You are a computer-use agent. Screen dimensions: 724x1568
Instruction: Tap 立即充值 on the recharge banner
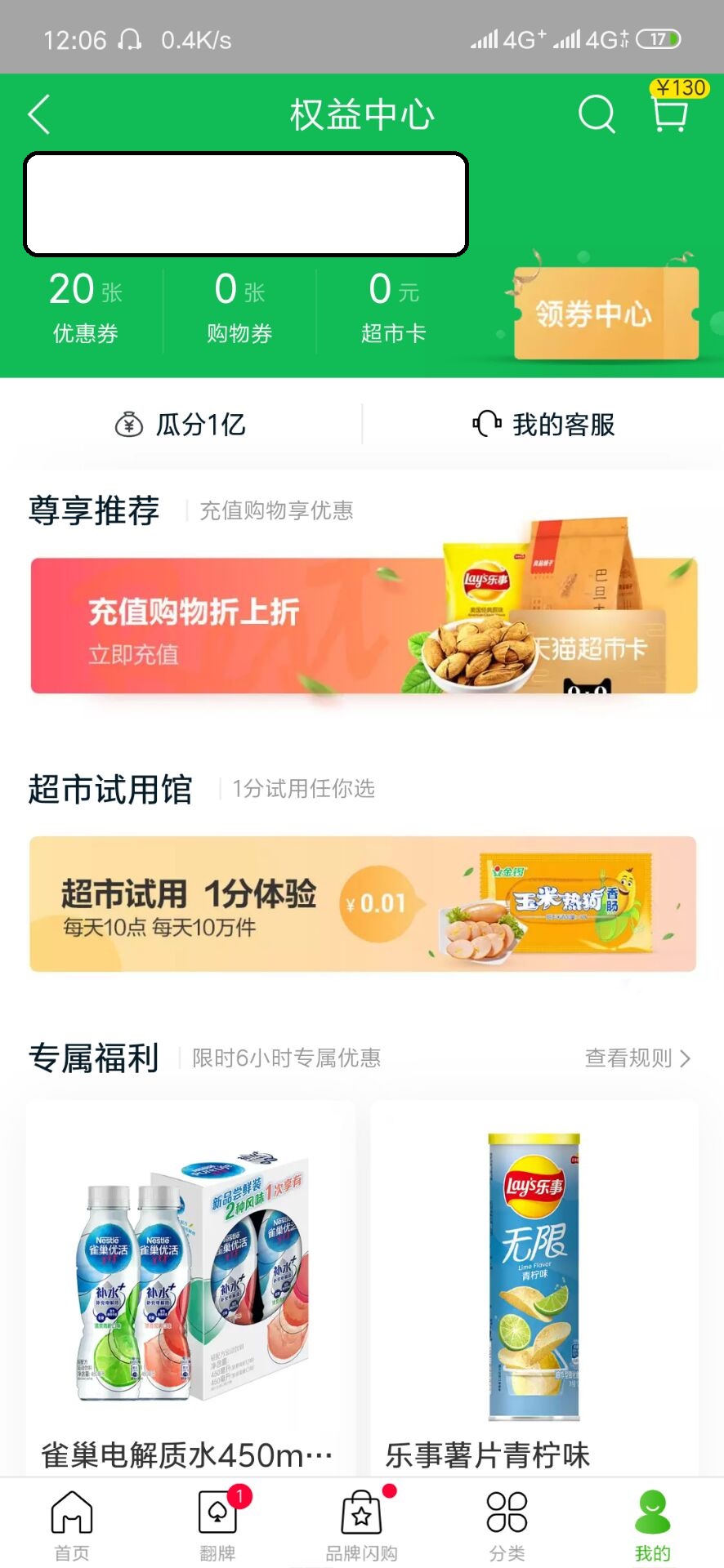tap(136, 654)
